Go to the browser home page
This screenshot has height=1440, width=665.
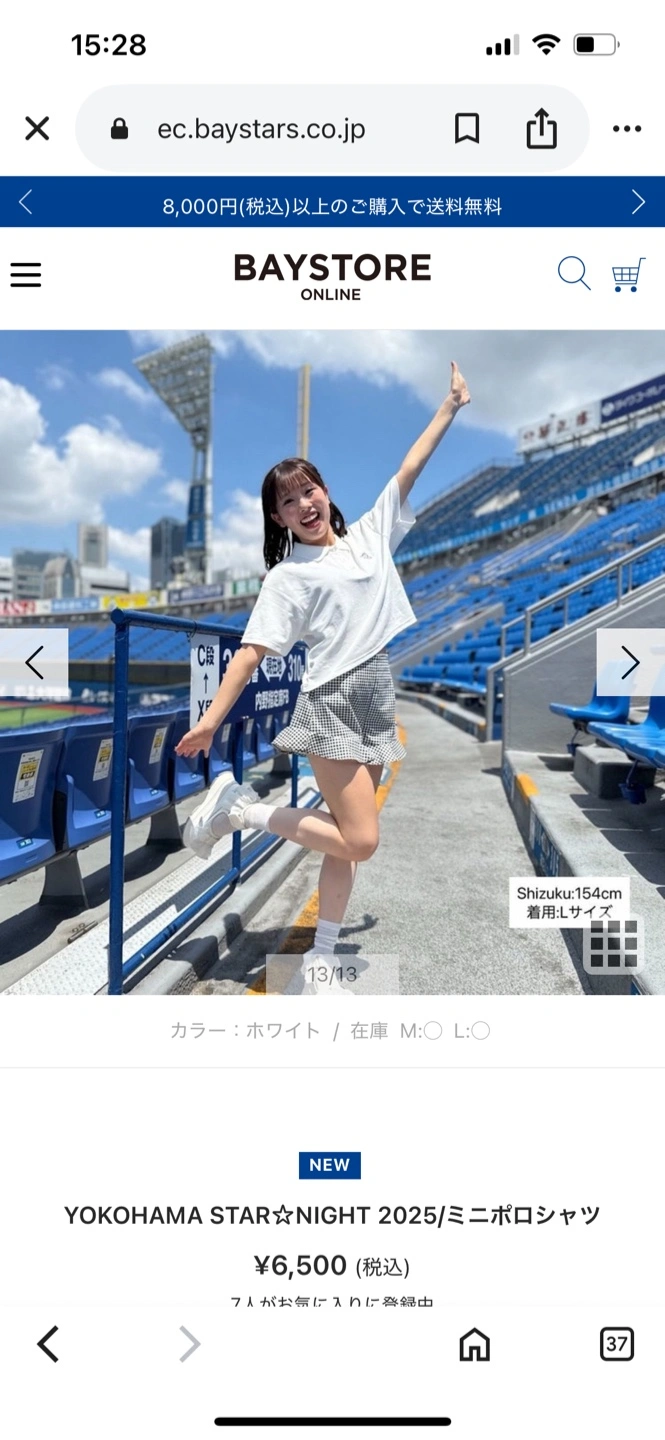[x=474, y=1344]
